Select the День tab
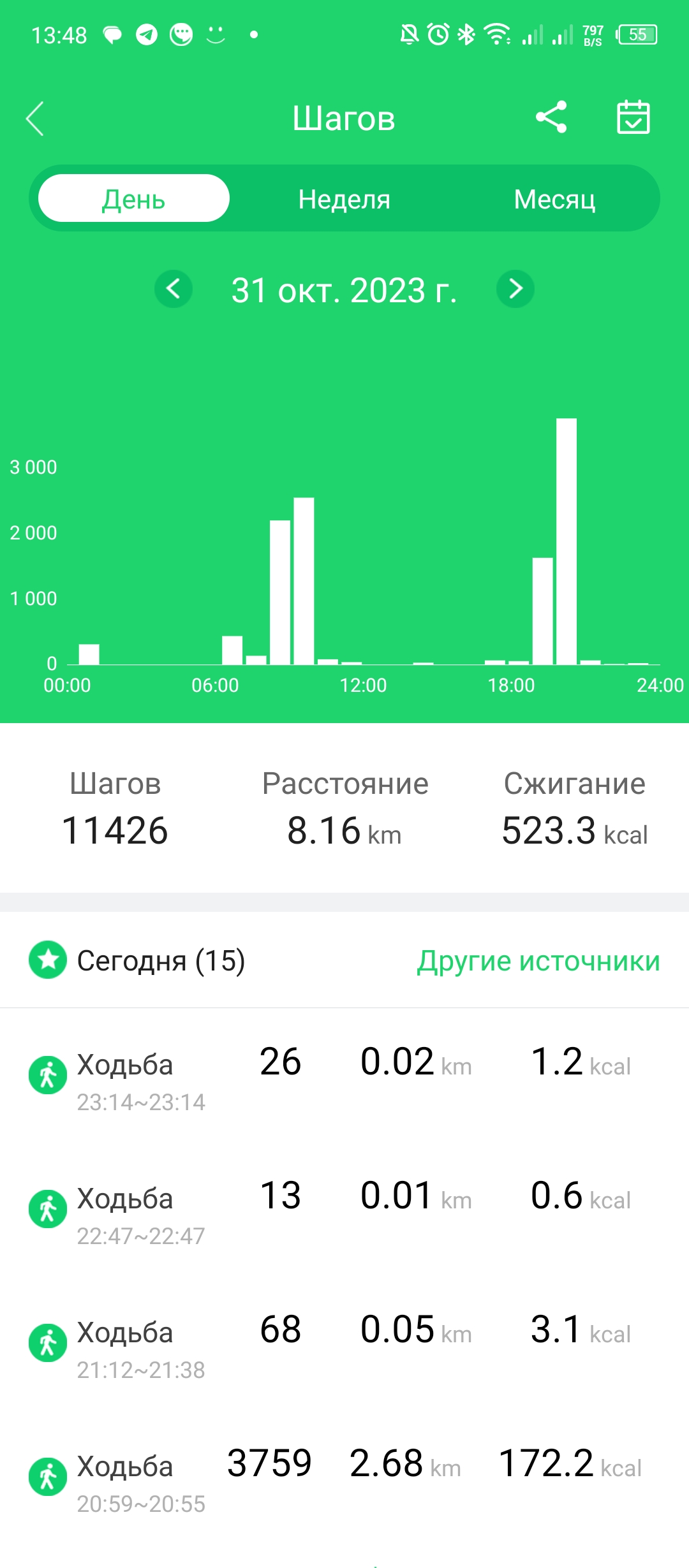 click(x=134, y=199)
